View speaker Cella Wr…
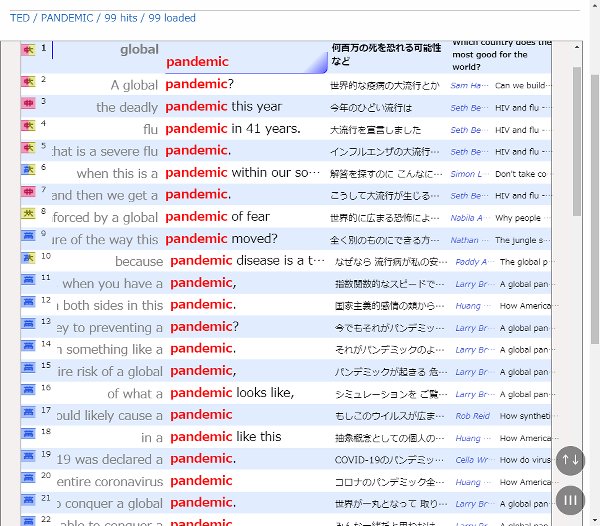Viewport: 600px width, 526px height. coord(469,460)
